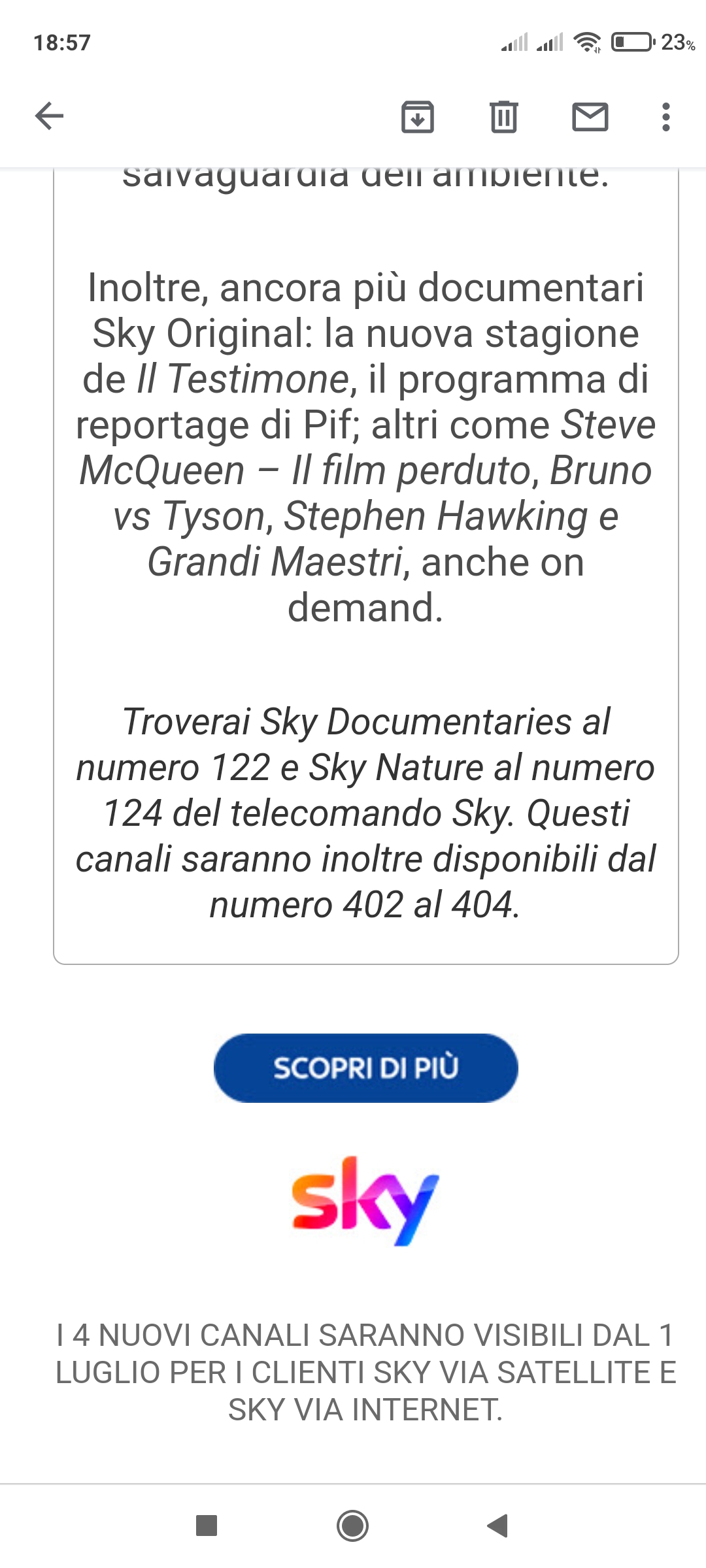Viewport: 706px width, 1568px height.
Task: Go to the system home screen
Action: point(352,1526)
